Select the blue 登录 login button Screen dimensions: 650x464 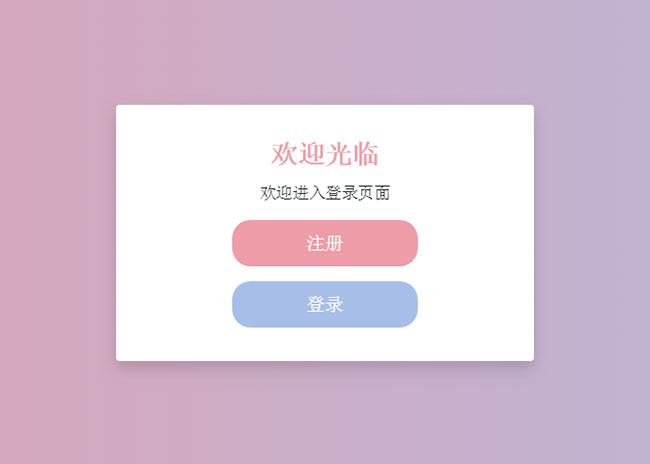pos(324,305)
